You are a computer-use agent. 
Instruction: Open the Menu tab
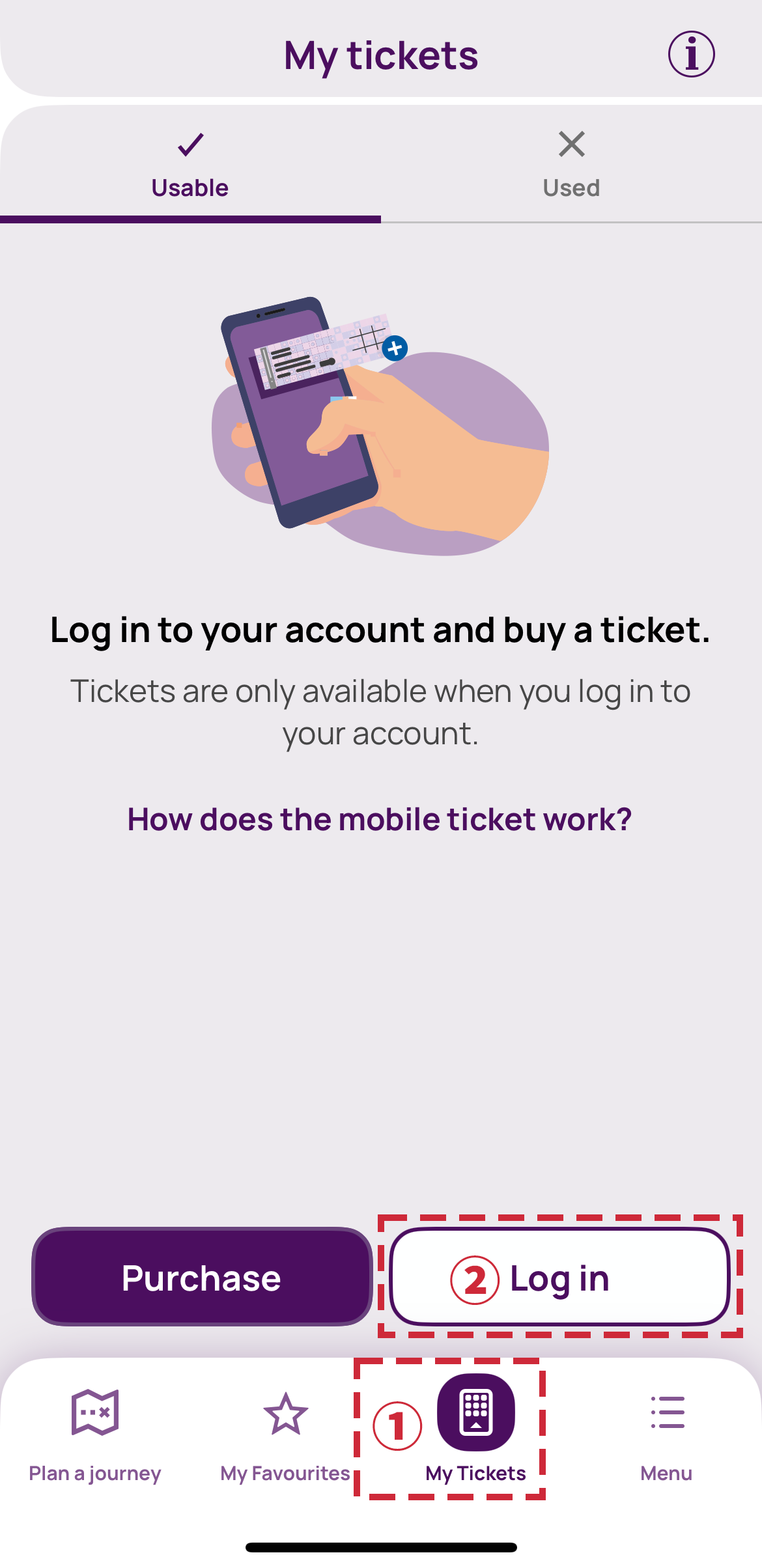666,1434
